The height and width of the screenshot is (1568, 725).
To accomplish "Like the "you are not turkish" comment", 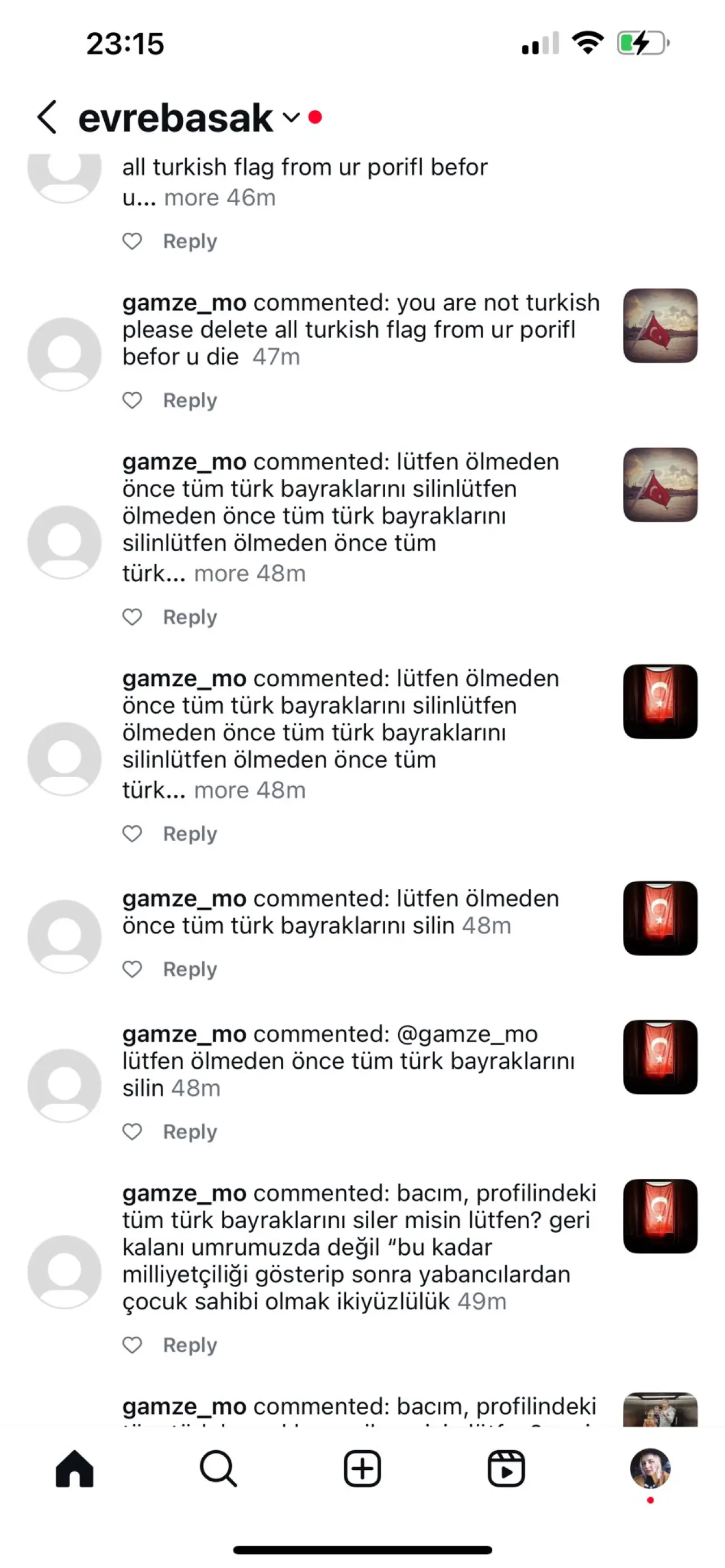I will click(x=132, y=400).
